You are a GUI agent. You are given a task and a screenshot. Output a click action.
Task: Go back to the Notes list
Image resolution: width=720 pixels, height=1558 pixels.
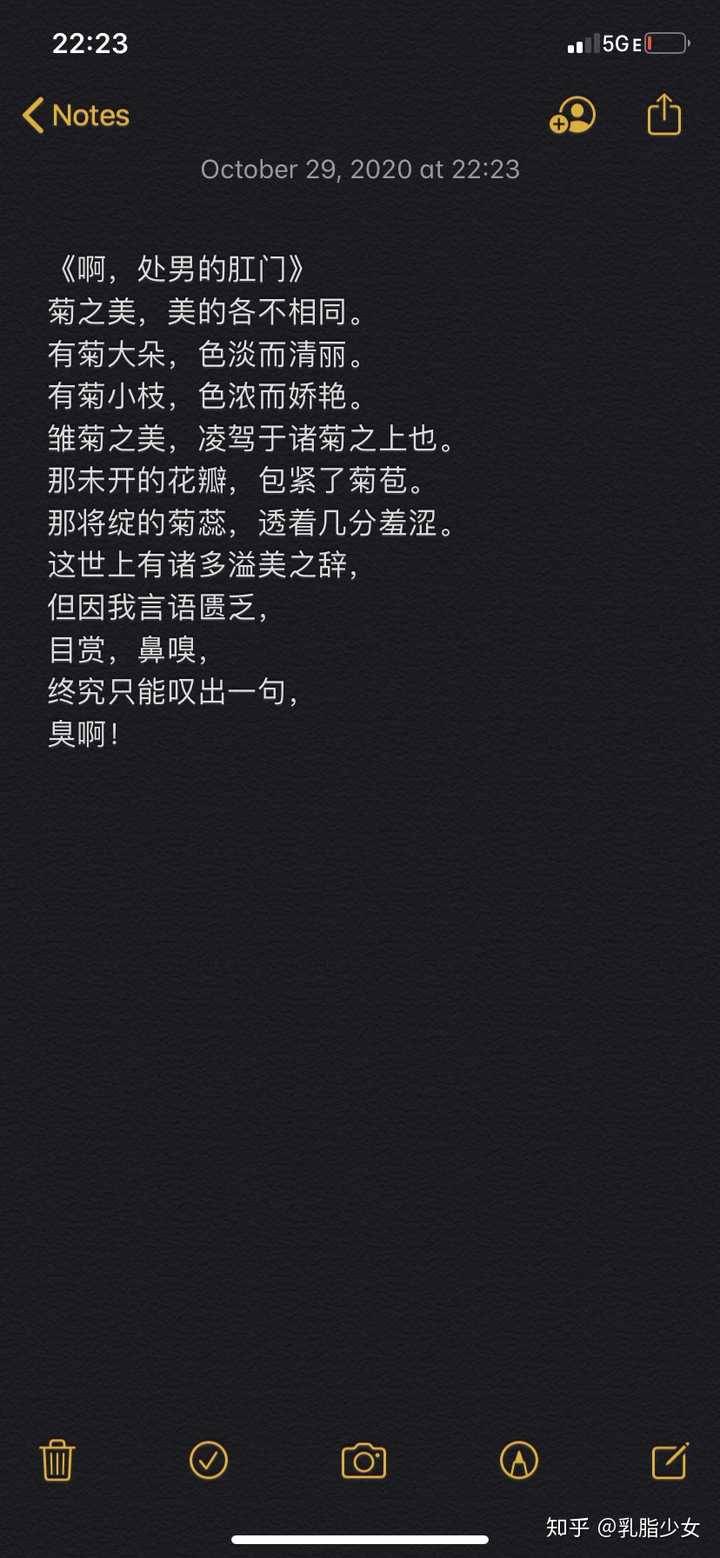pos(76,116)
